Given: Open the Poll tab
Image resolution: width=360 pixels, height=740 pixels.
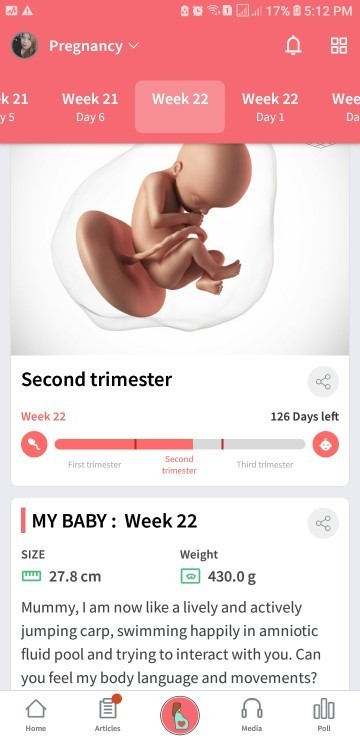Looking at the screenshot, I should (324, 715).
